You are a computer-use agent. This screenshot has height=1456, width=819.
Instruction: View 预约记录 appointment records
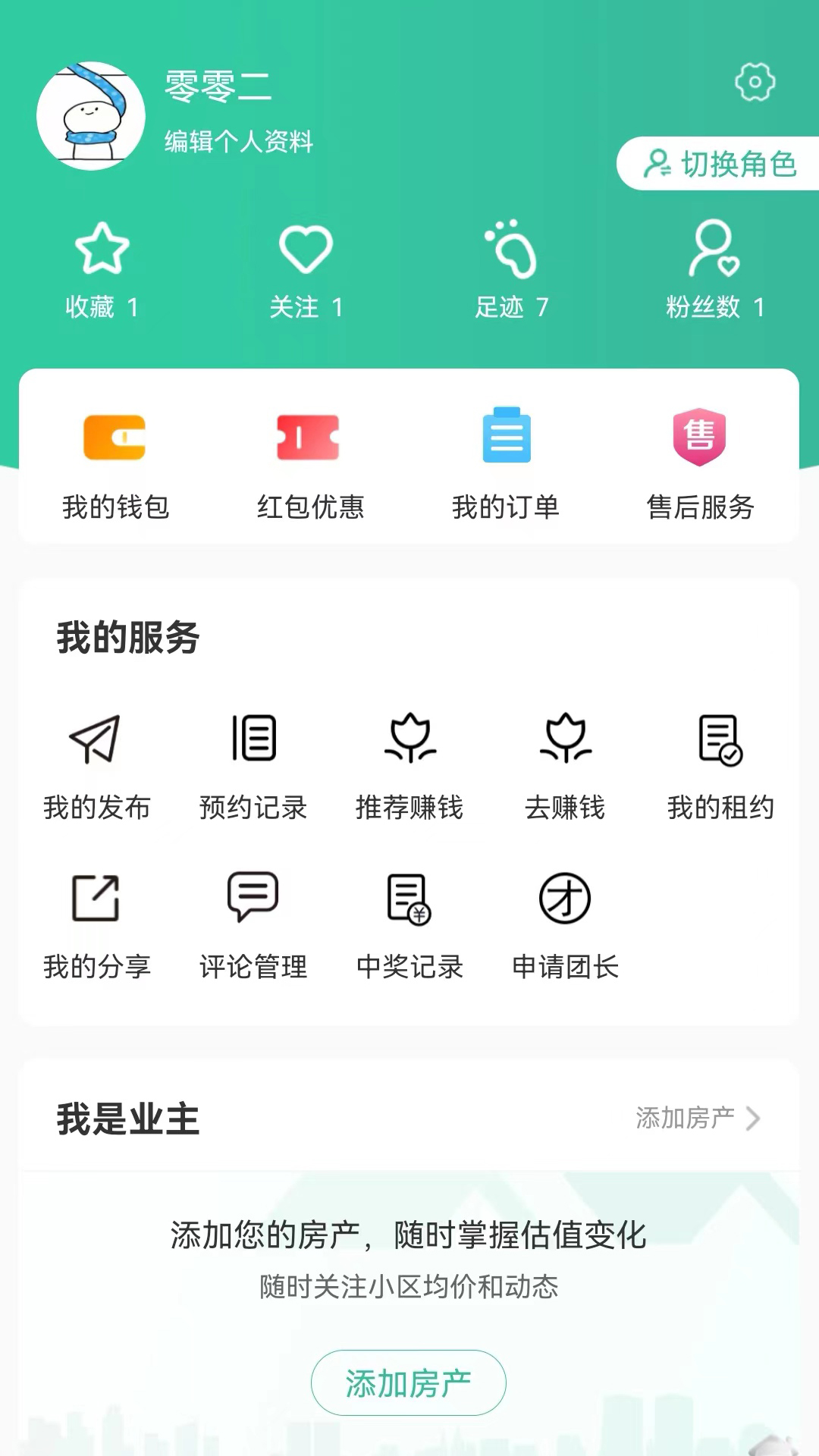coord(253,767)
